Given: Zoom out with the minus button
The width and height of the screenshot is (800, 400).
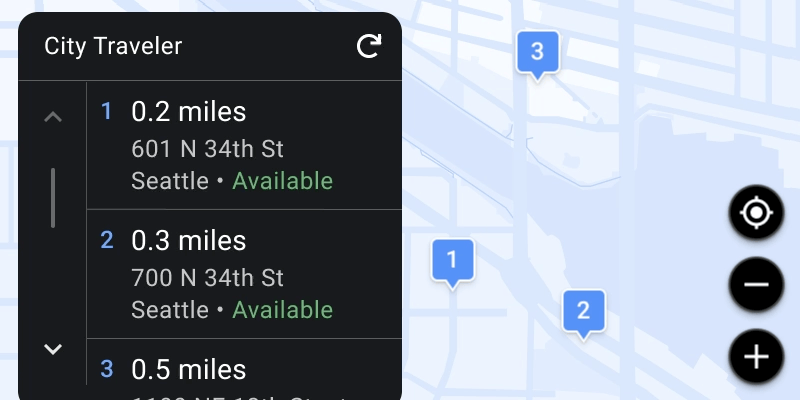Looking at the screenshot, I should click(x=756, y=285).
